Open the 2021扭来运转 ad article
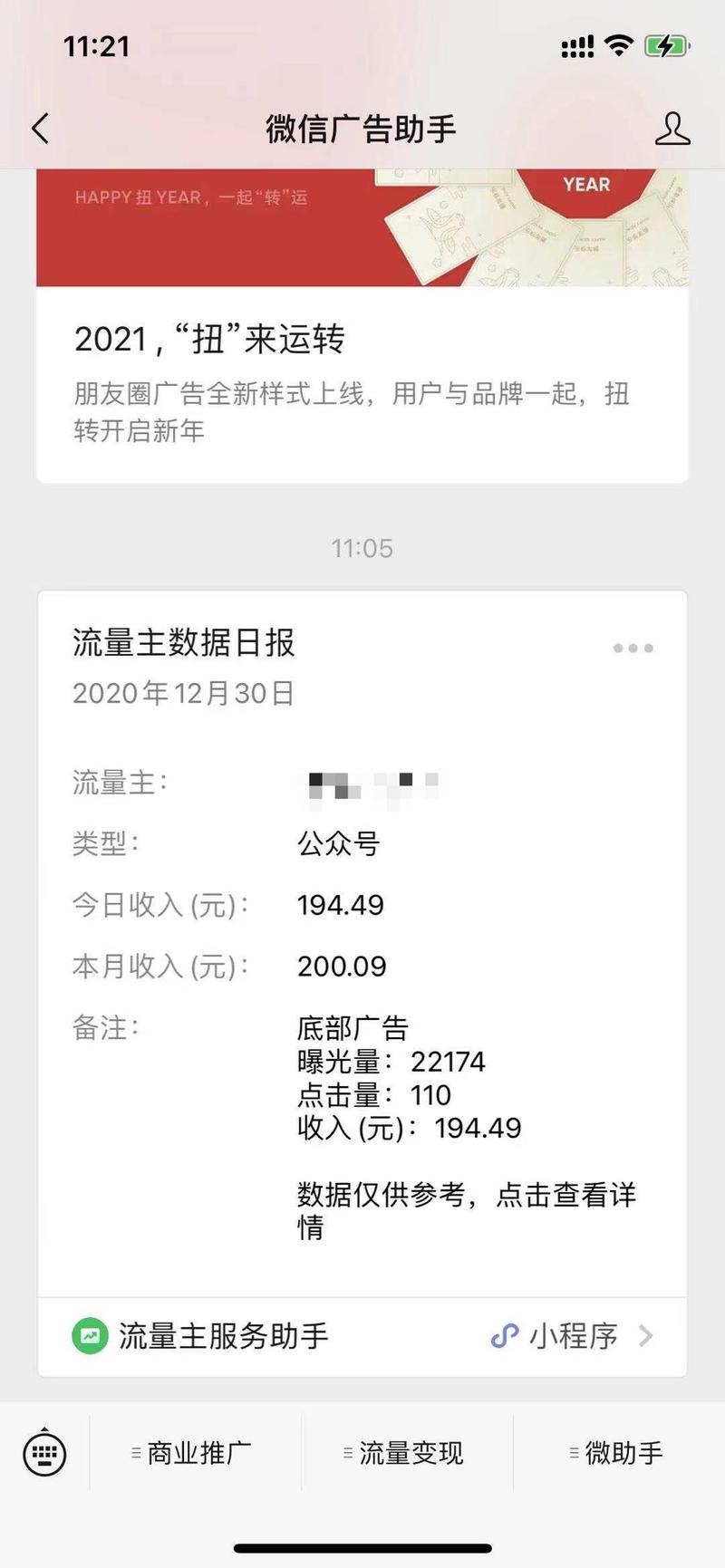Viewport: 725px width, 1568px height. (362, 390)
